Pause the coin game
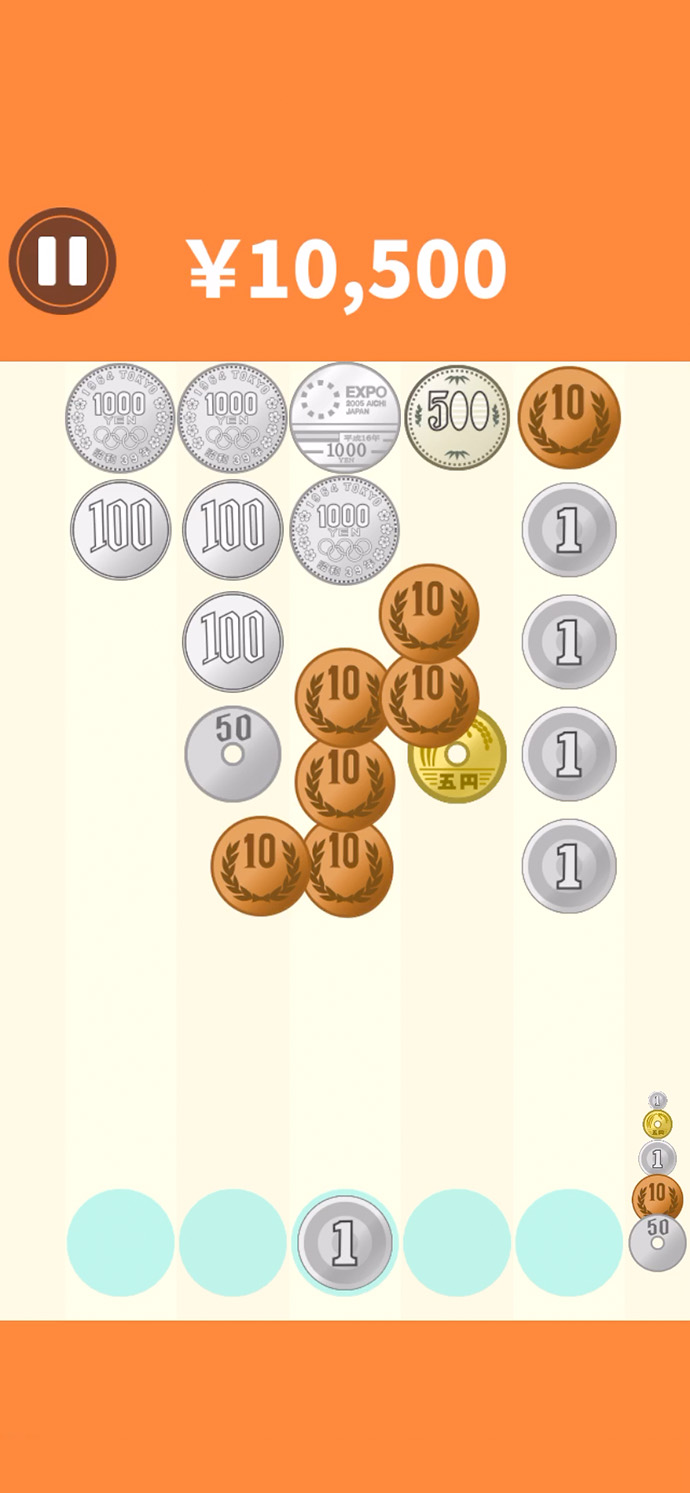The width and height of the screenshot is (690, 1493). click(x=62, y=261)
